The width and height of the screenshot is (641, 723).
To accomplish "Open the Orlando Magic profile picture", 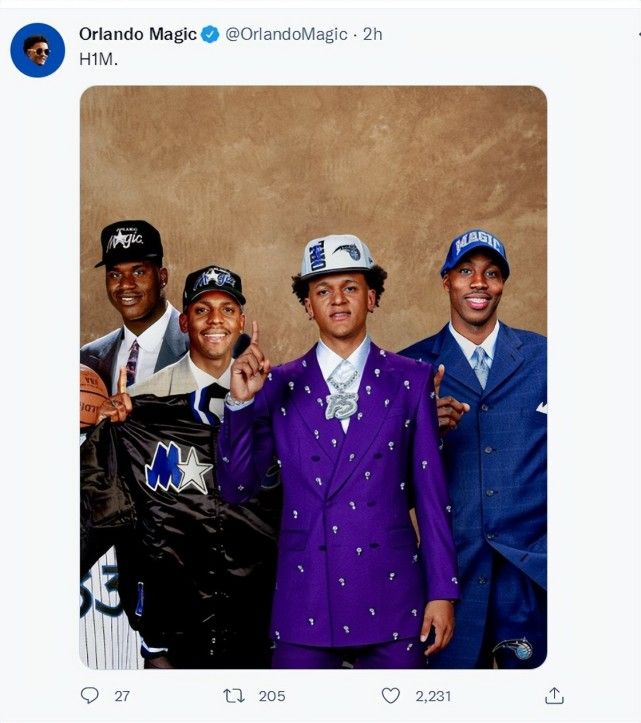I will tap(37, 49).
